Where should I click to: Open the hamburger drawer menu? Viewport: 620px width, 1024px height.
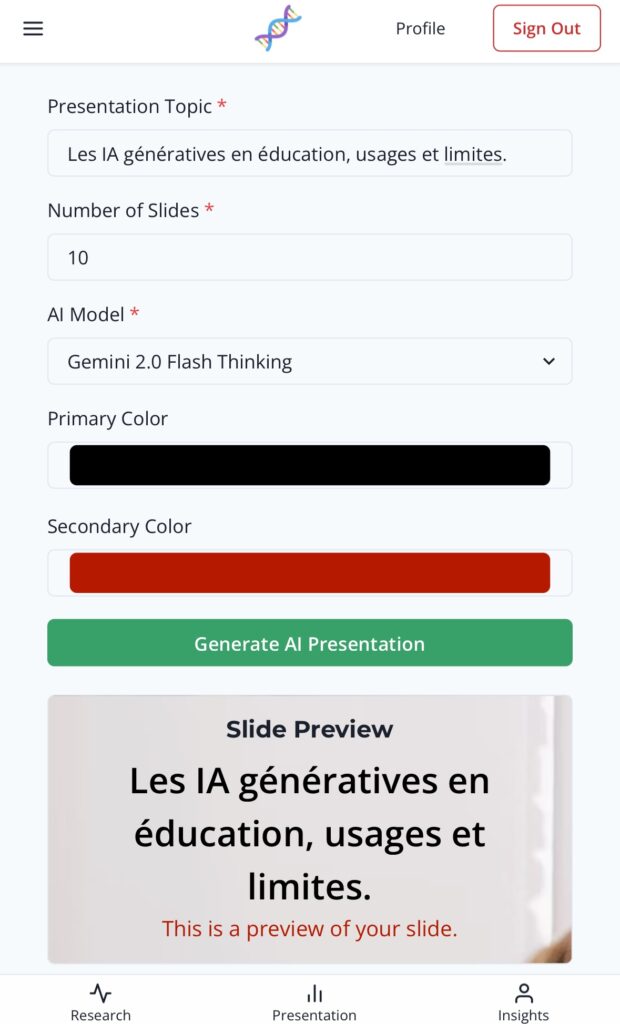tap(33, 28)
